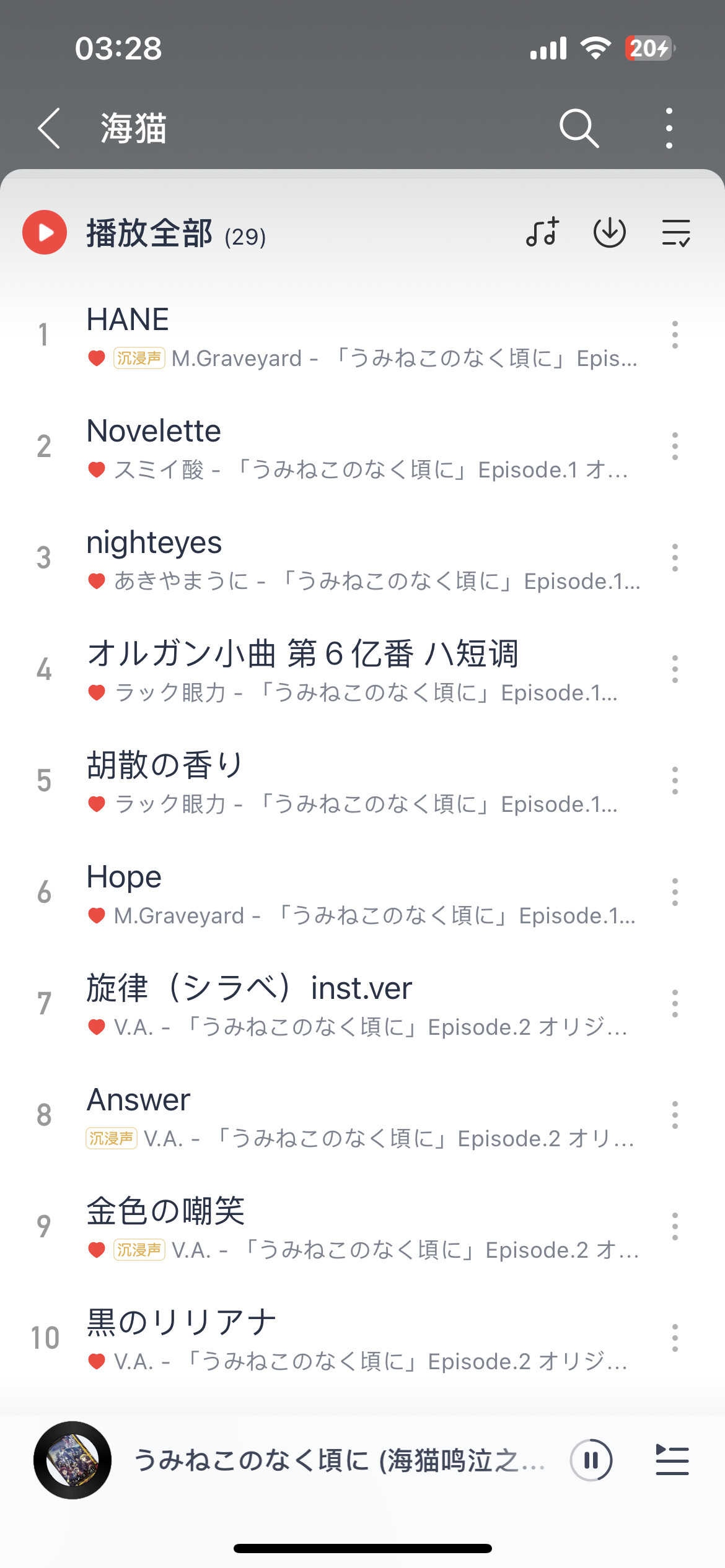Open the overflow menu in the header
Image resolution: width=725 pixels, height=1568 pixels.
click(669, 128)
